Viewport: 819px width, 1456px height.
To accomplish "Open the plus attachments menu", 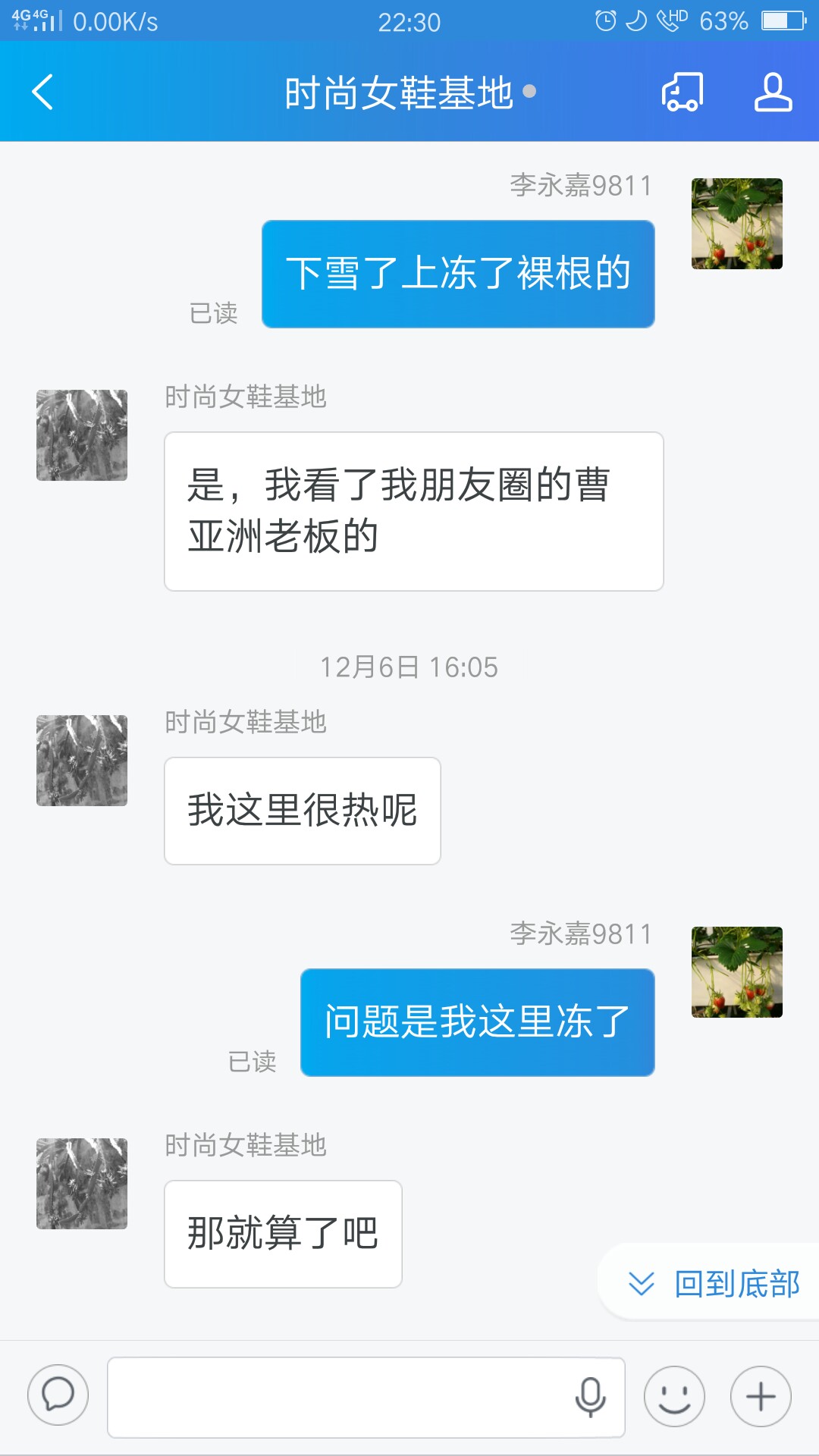I will click(x=761, y=1397).
